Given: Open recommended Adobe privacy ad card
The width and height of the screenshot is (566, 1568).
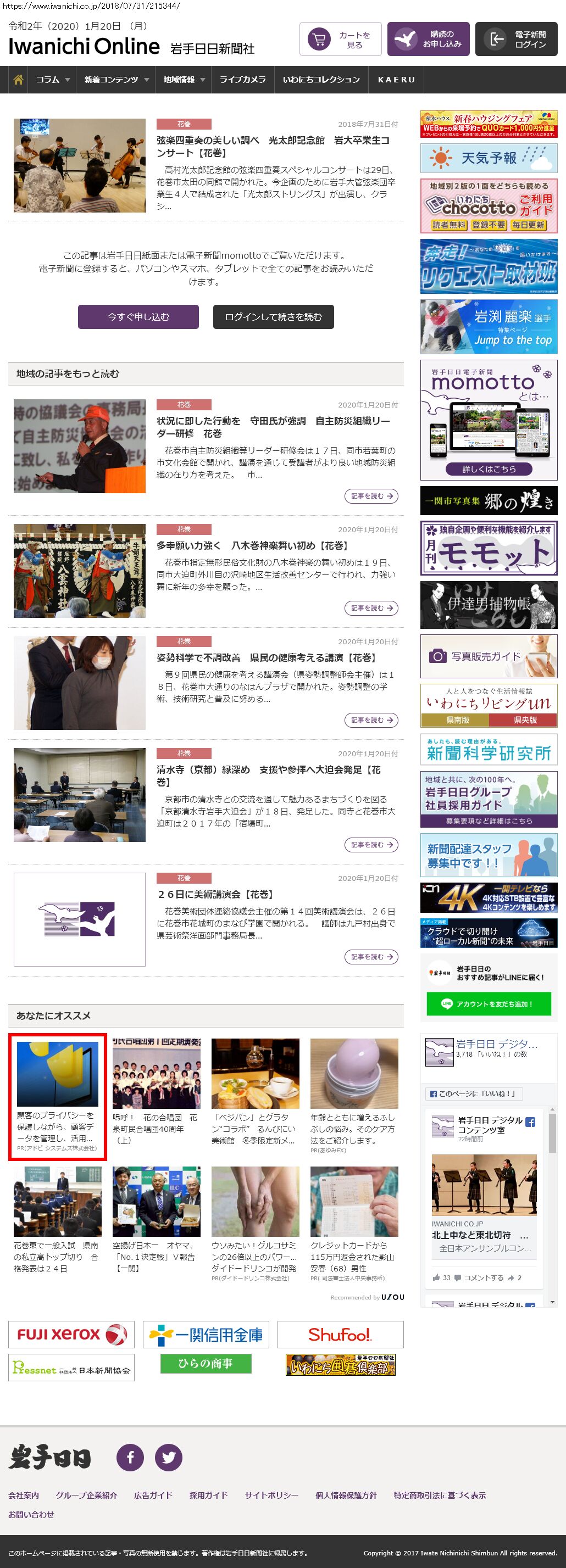Looking at the screenshot, I should 57,1096.
